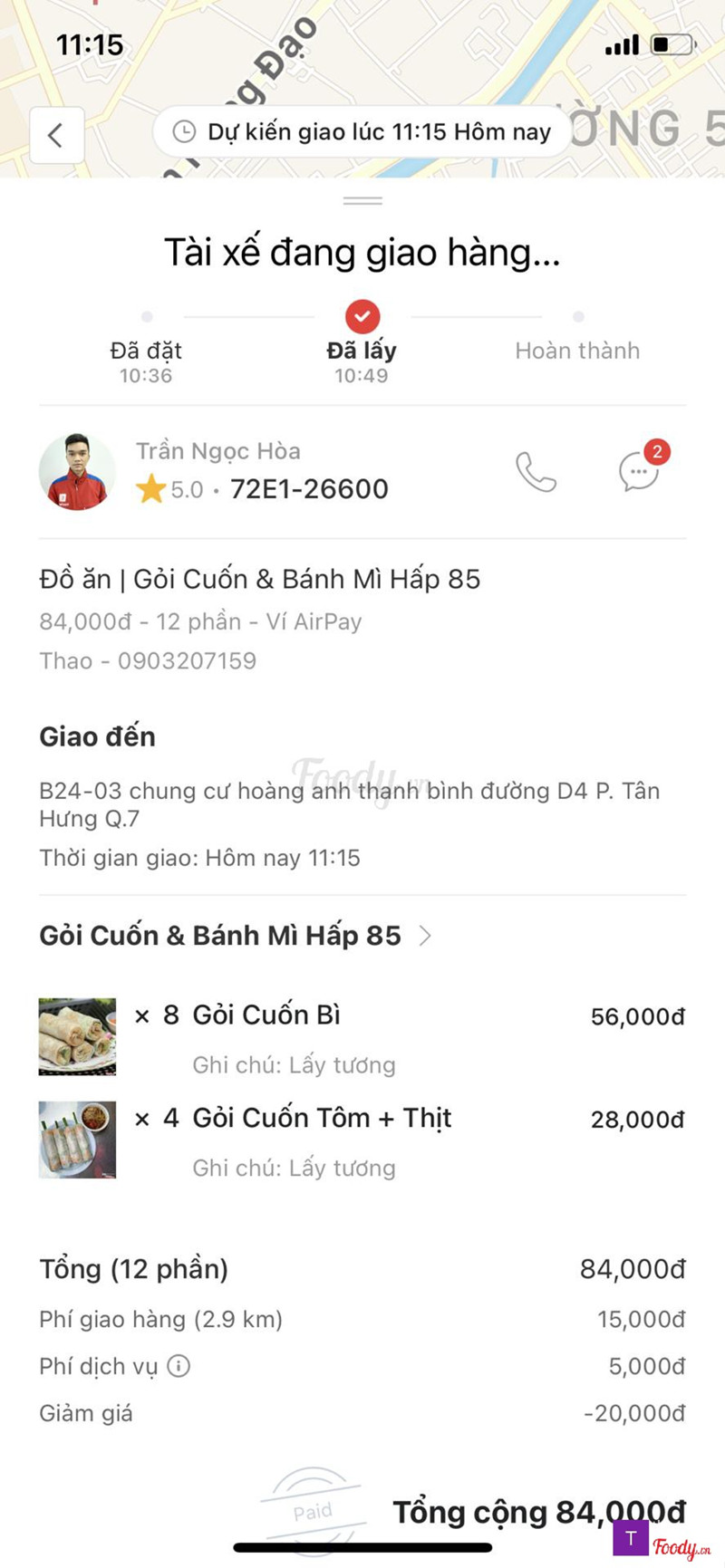Go back using the top-left arrow
Viewport: 725px width, 1568px height.
pos(56,136)
